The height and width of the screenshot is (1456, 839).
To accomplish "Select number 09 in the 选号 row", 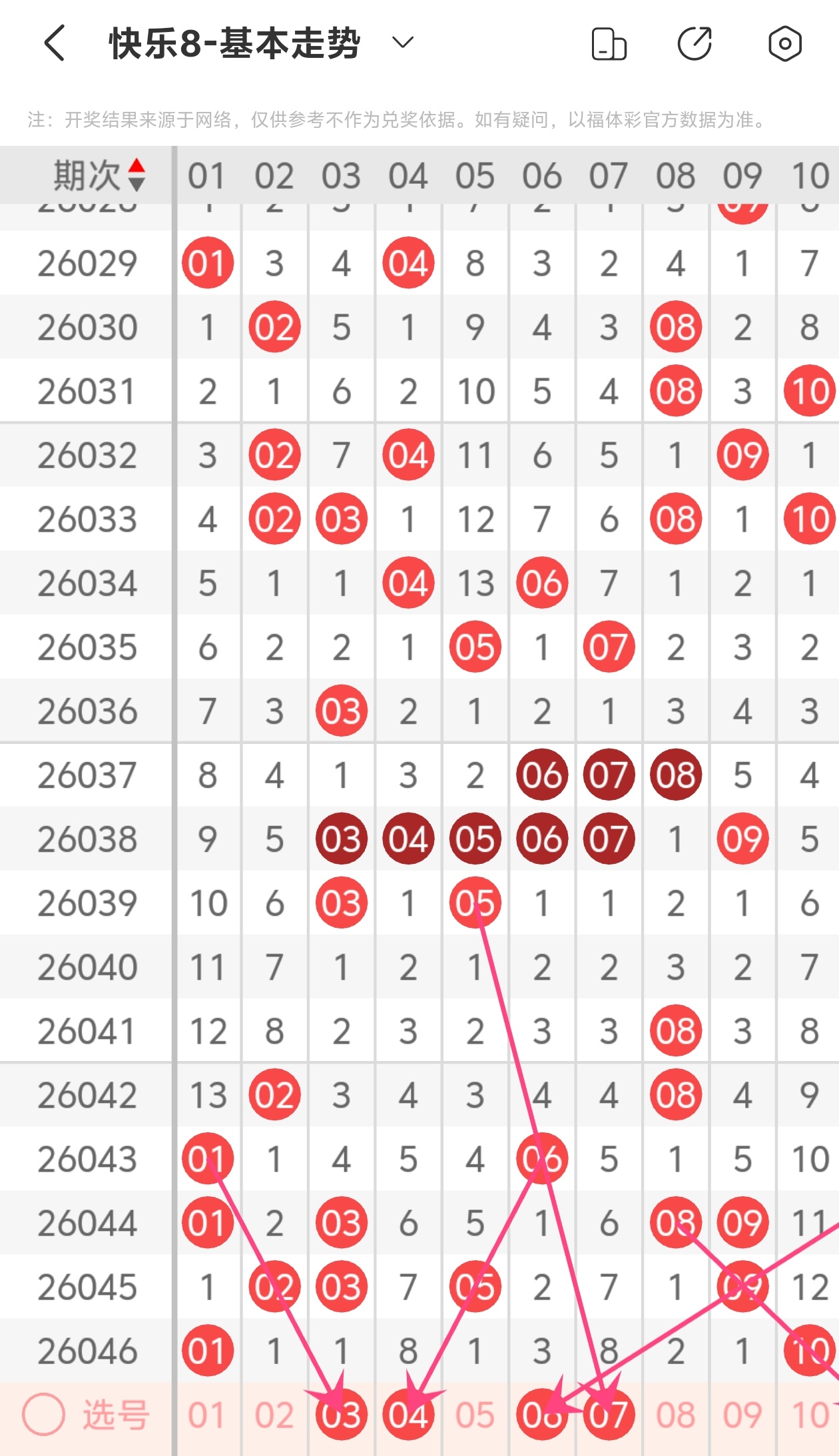I will tap(742, 1415).
